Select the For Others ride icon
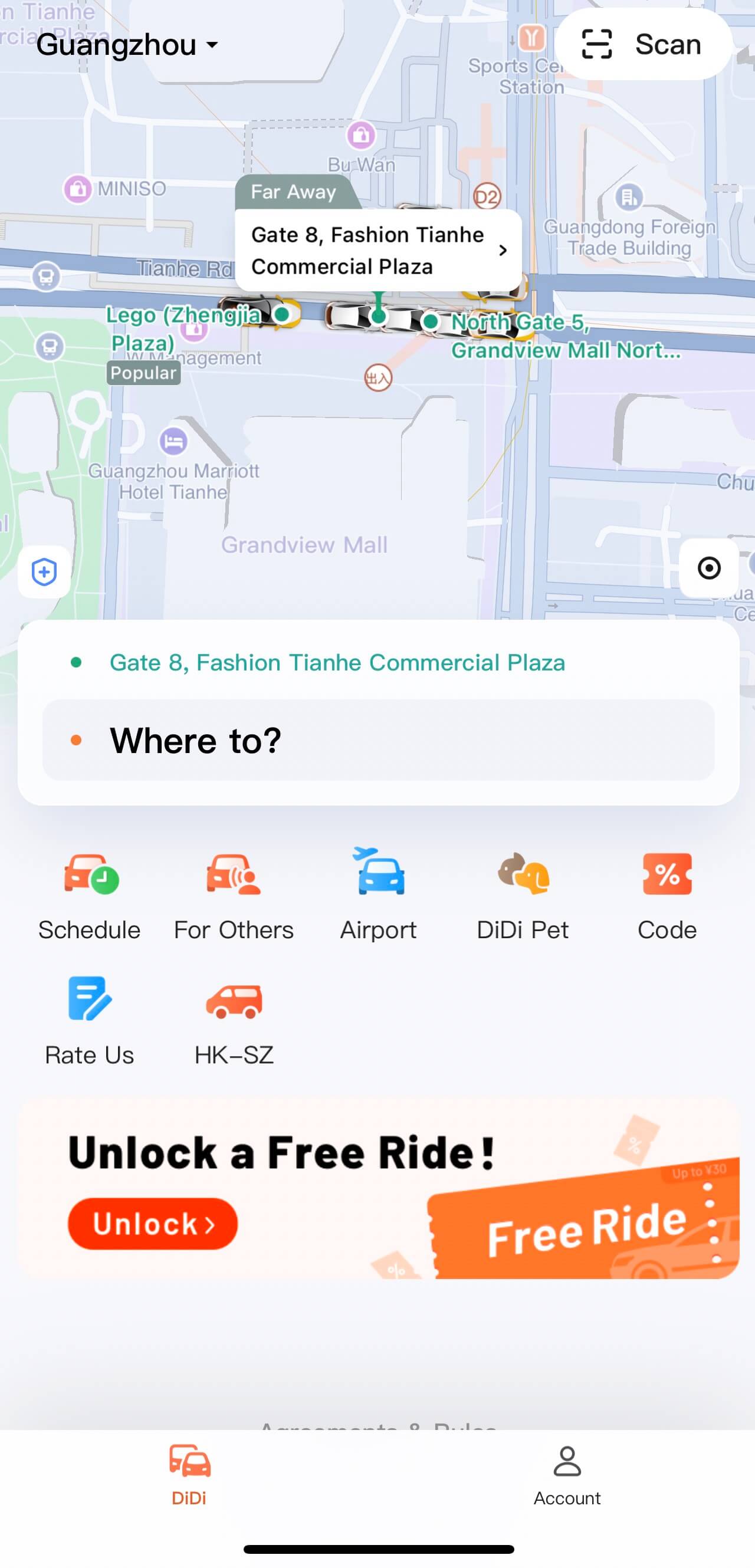The height and width of the screenshot is (1568, 755). tap(234, 895)
